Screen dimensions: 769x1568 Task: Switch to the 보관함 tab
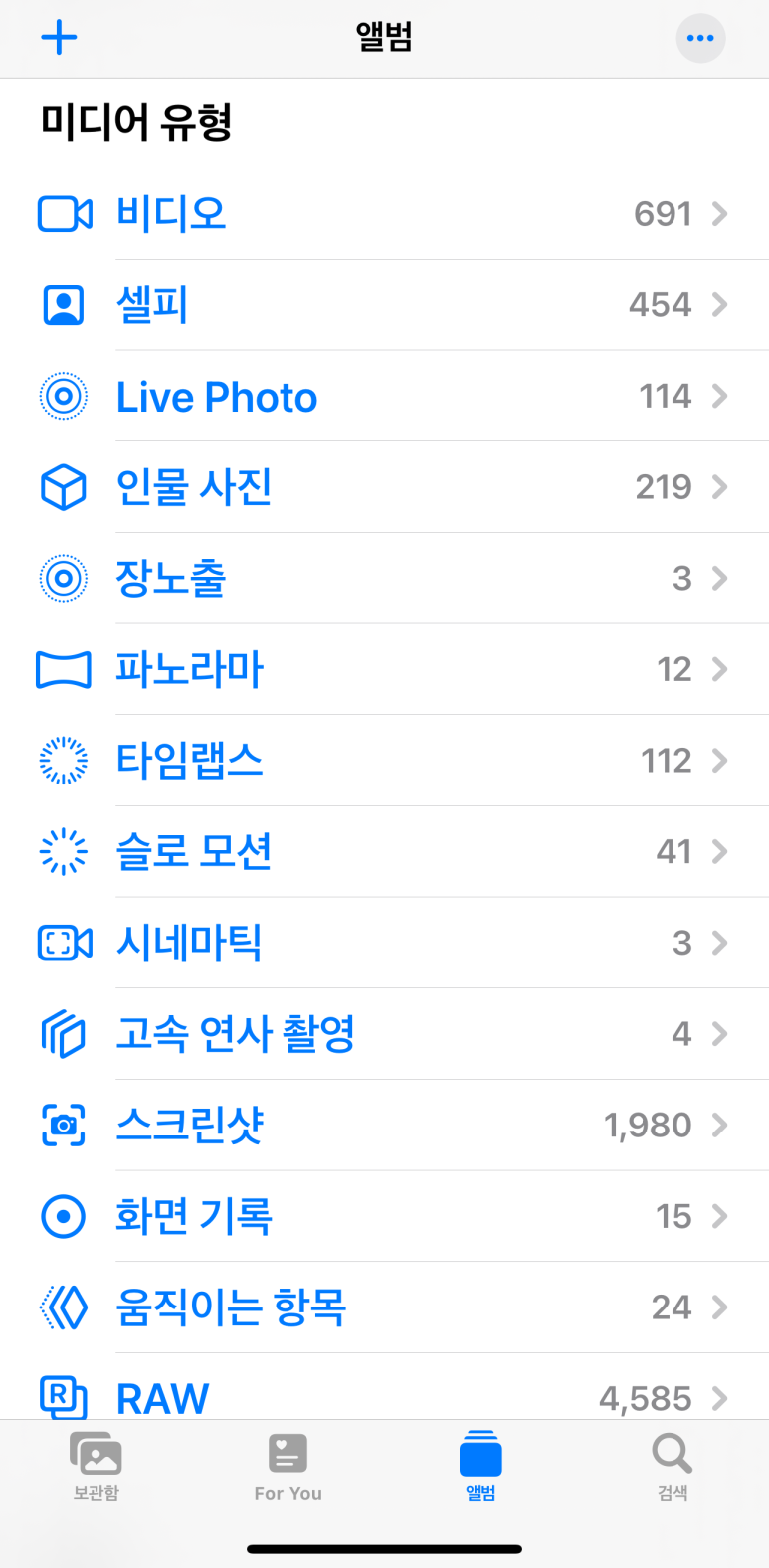point(96,1468)
